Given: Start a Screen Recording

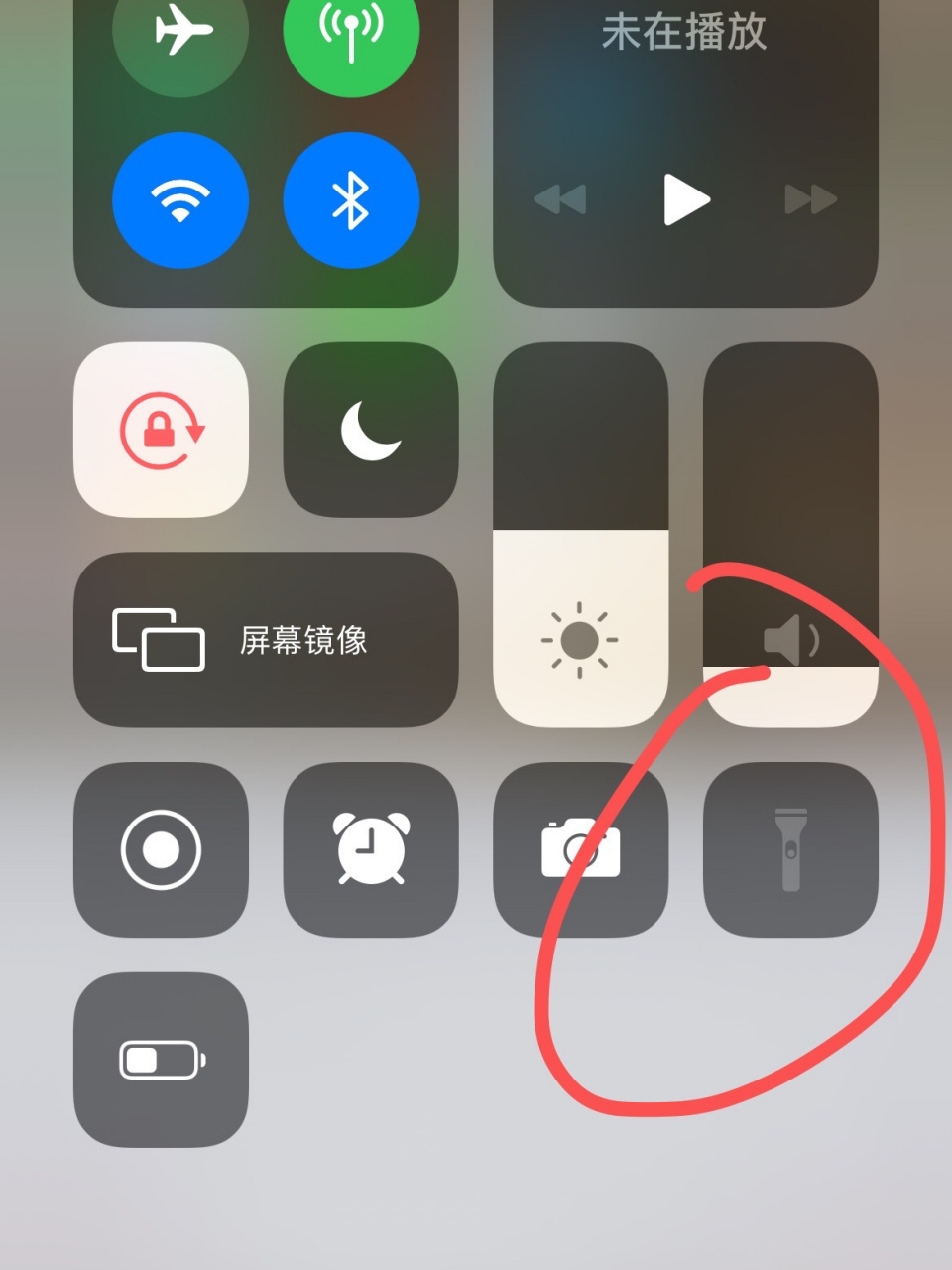Looking at the screenshot, I should (161, 850).
